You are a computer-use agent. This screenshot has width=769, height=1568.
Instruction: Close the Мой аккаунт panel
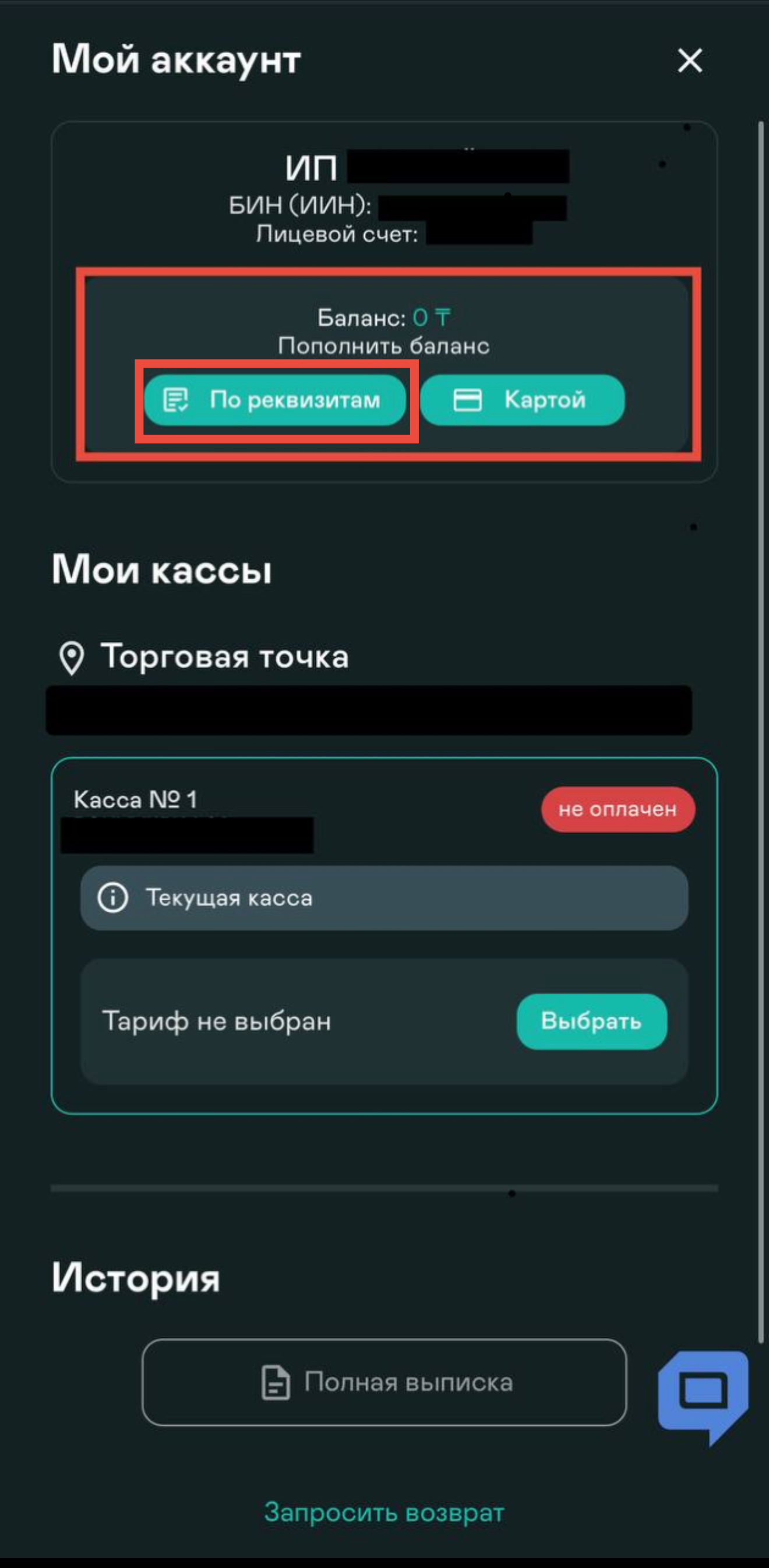tap(690, 61)
